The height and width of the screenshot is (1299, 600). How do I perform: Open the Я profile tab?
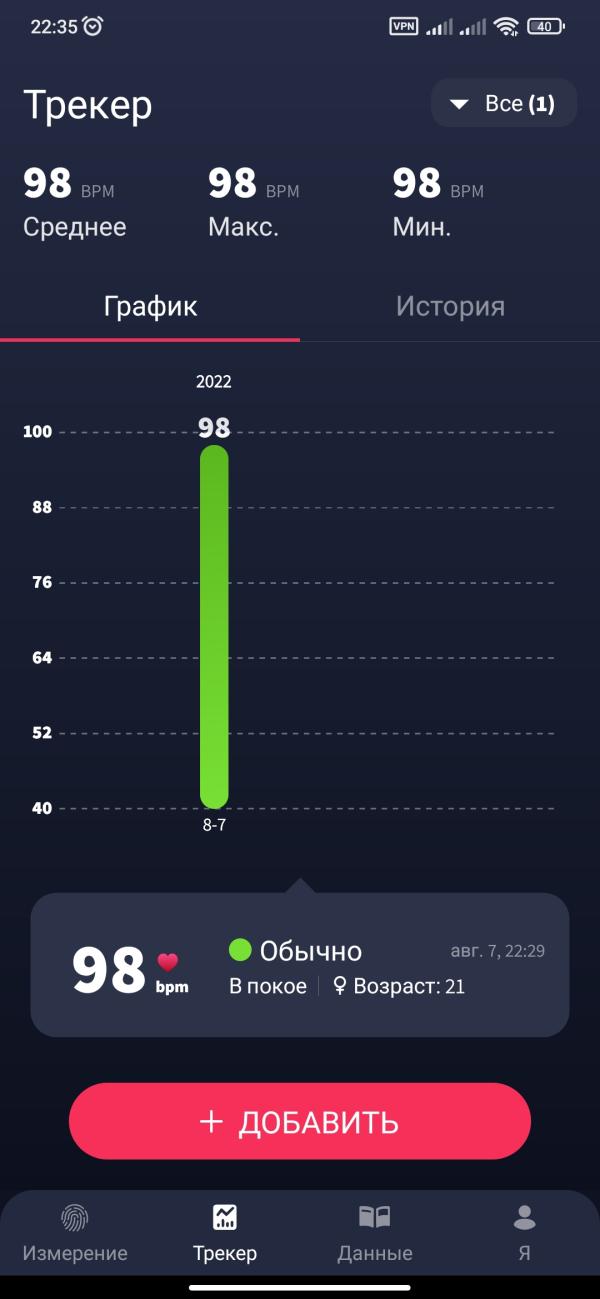524,1234
